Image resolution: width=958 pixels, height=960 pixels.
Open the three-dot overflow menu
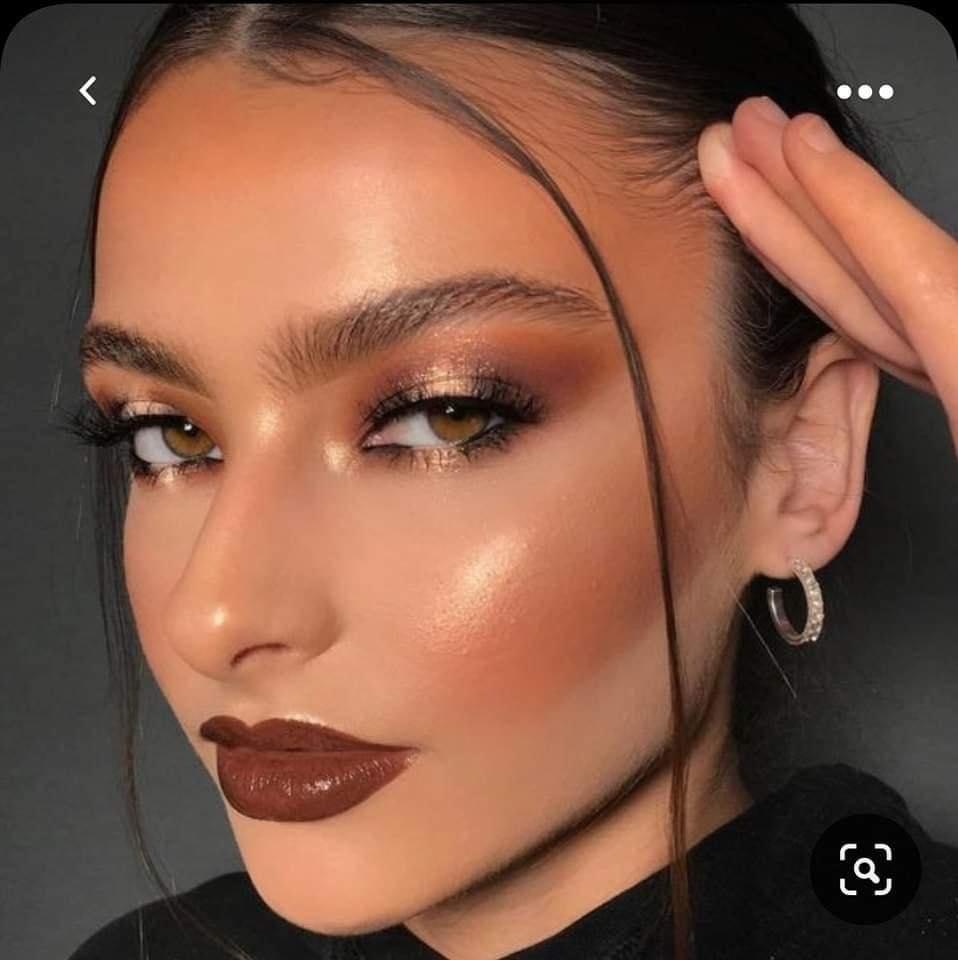click(x=865, y=92)
